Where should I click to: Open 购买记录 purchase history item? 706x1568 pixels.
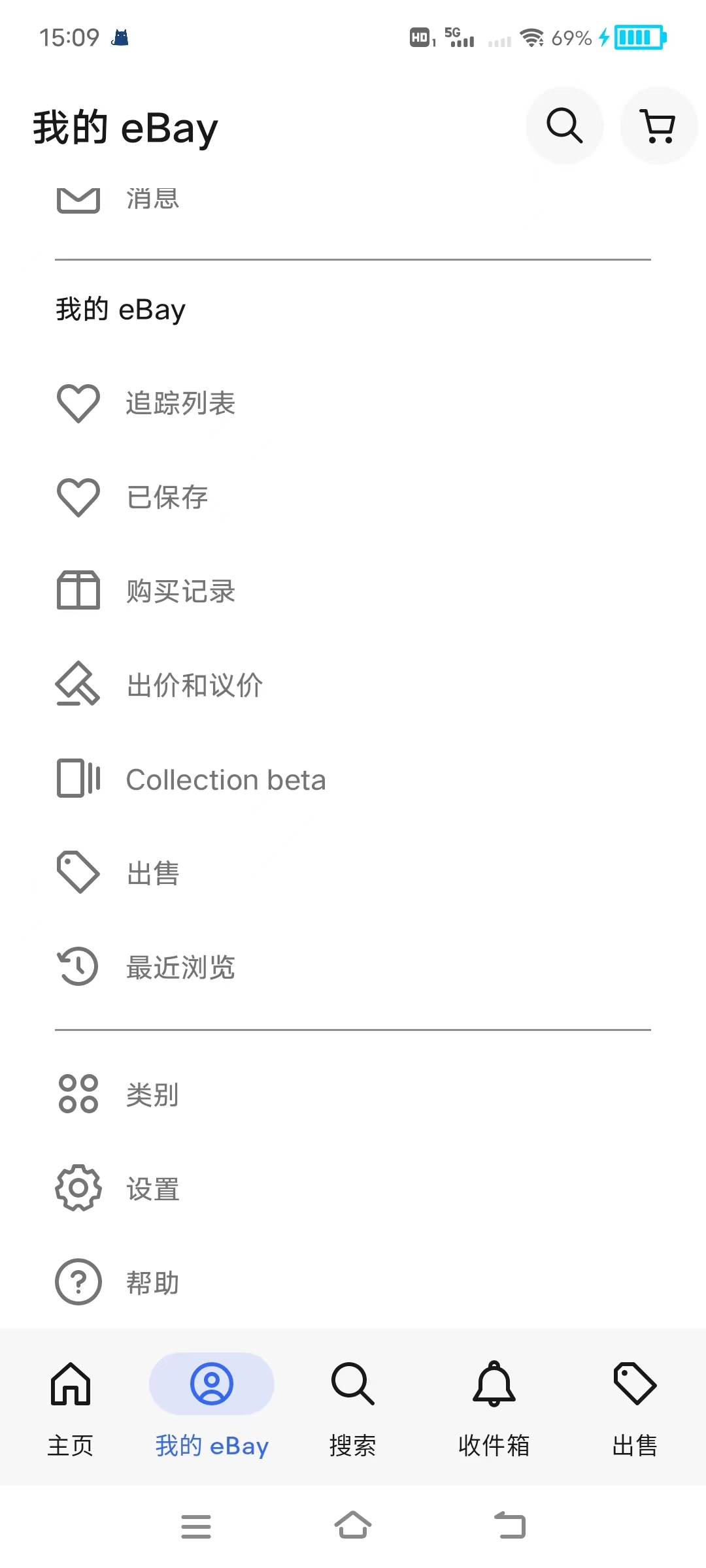point(180,591)
